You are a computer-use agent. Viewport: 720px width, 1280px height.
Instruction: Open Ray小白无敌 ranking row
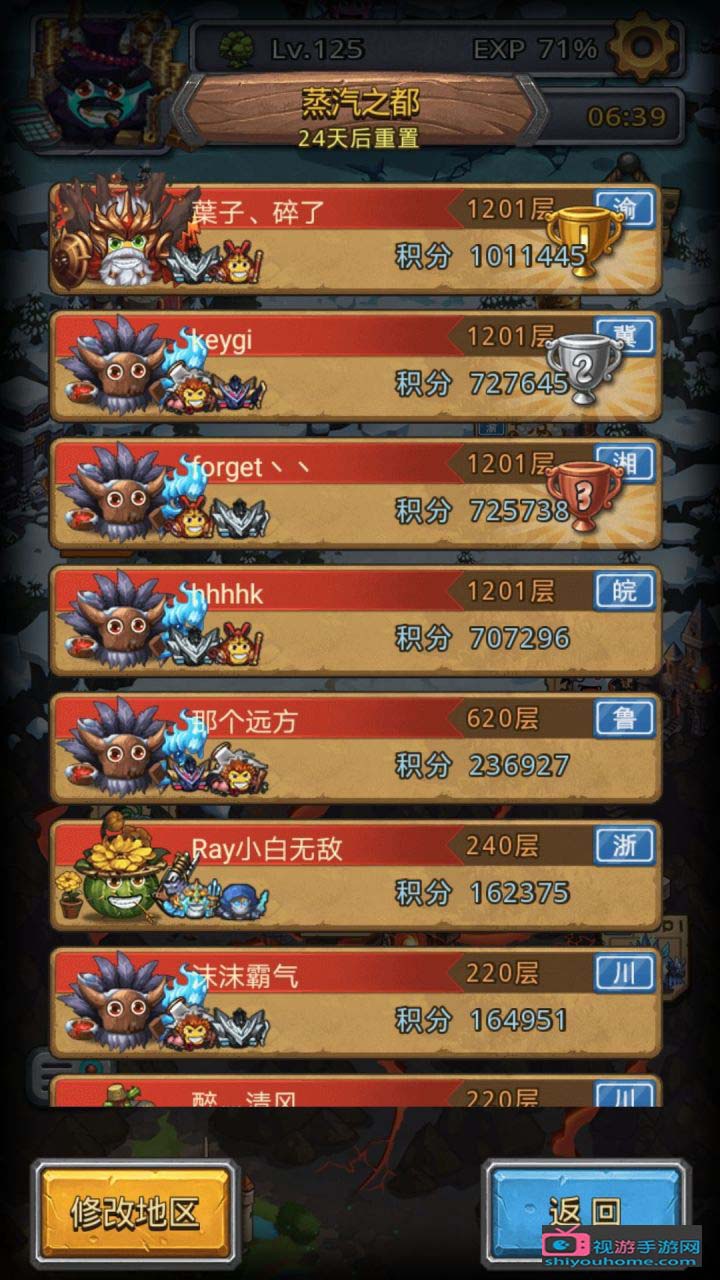point(355,875)
